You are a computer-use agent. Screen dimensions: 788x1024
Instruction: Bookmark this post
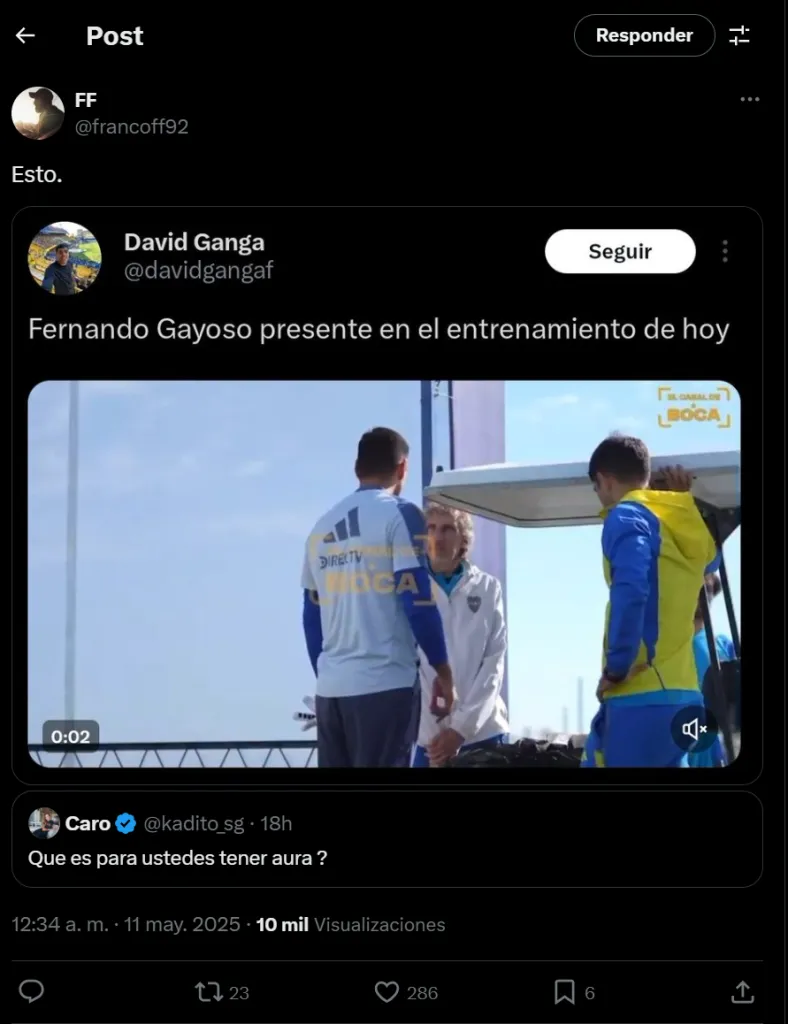pos(564,991)
